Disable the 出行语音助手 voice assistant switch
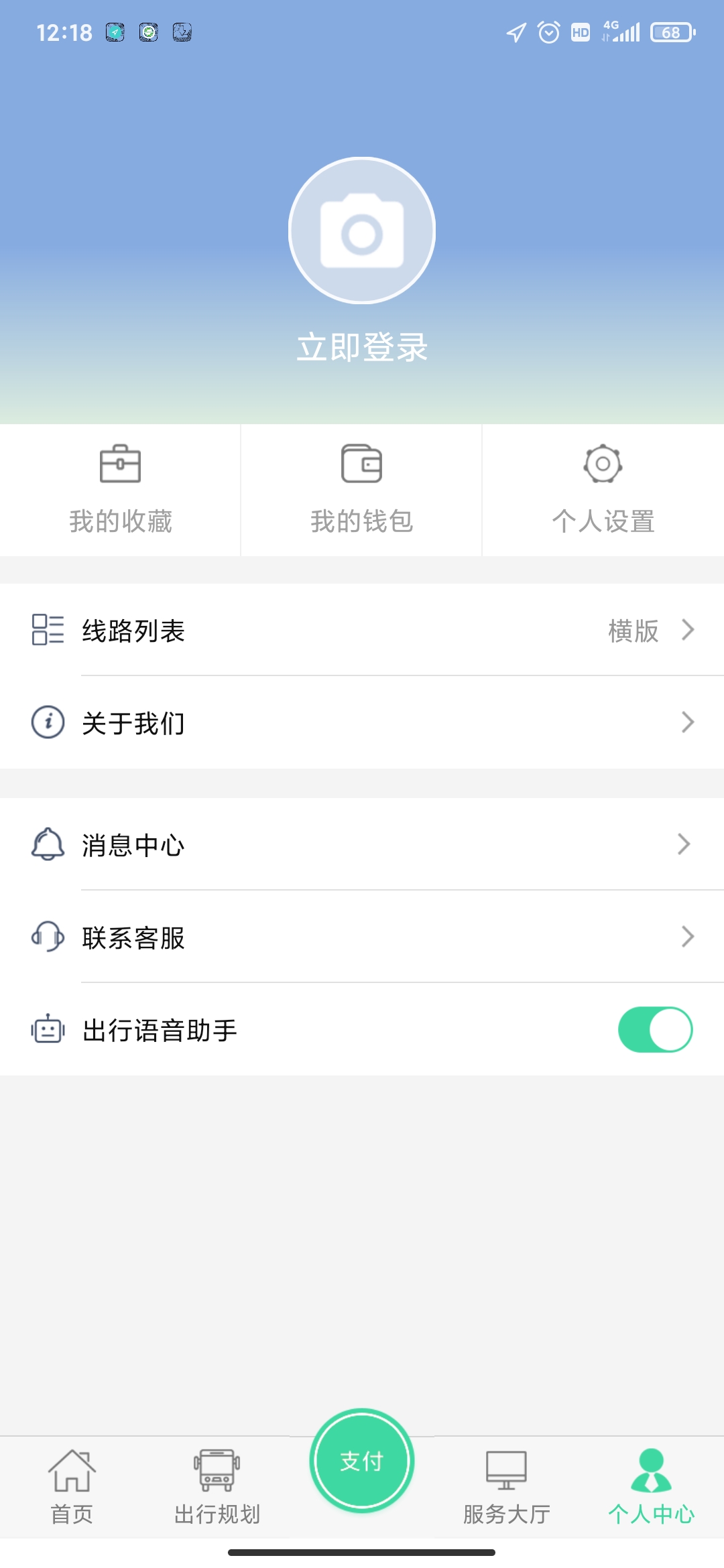Image resolution: width=724 pixels, height=1568 pixels. (x=655, y=1029)
